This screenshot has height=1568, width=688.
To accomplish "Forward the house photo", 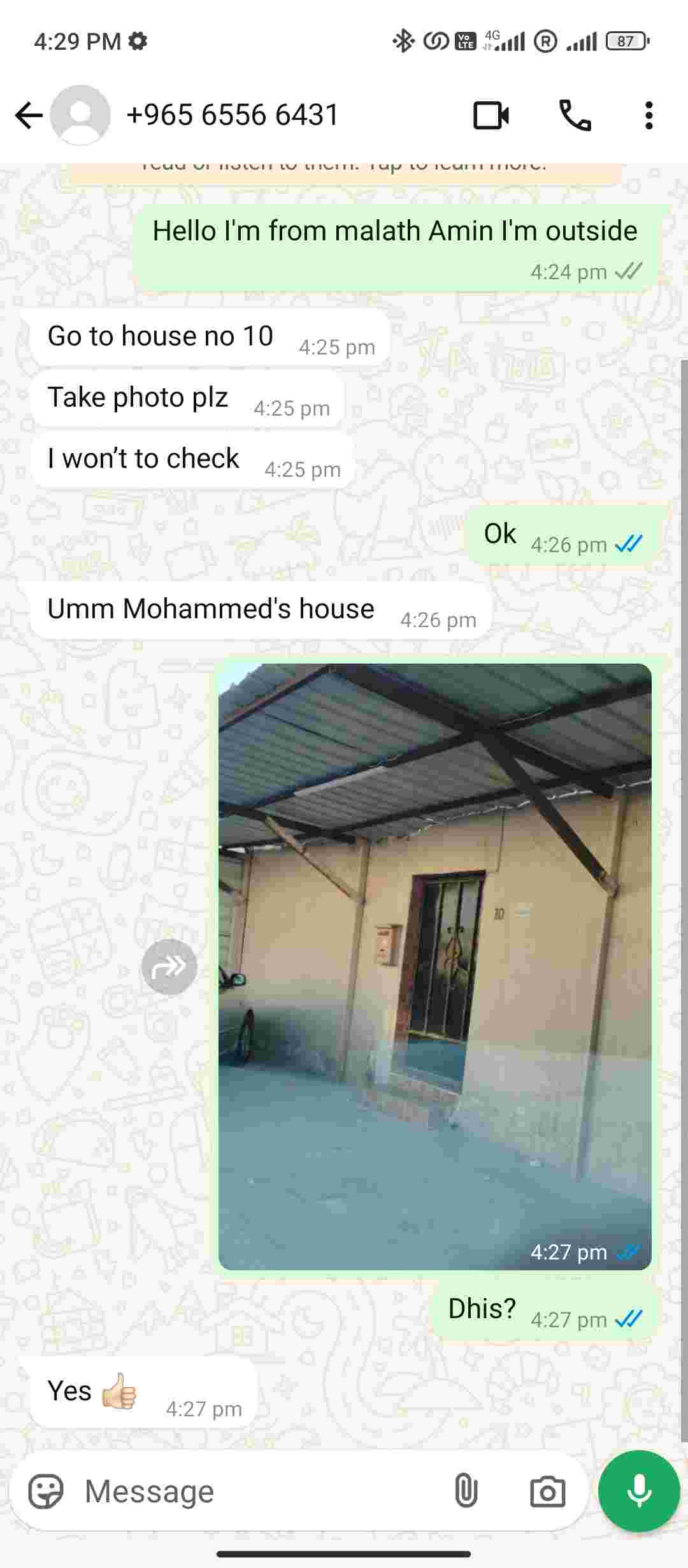I will coord(169,966).
